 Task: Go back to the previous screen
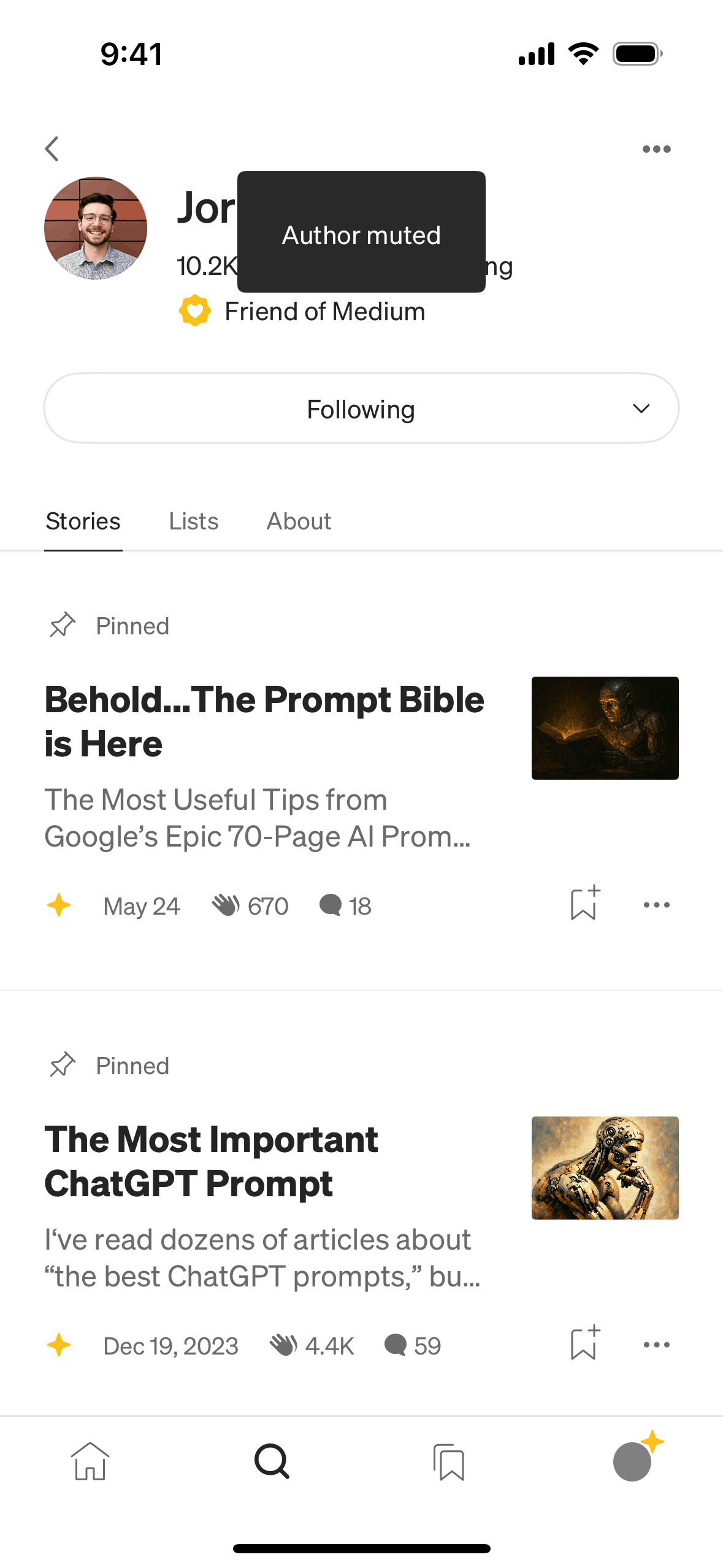point(53,148)
